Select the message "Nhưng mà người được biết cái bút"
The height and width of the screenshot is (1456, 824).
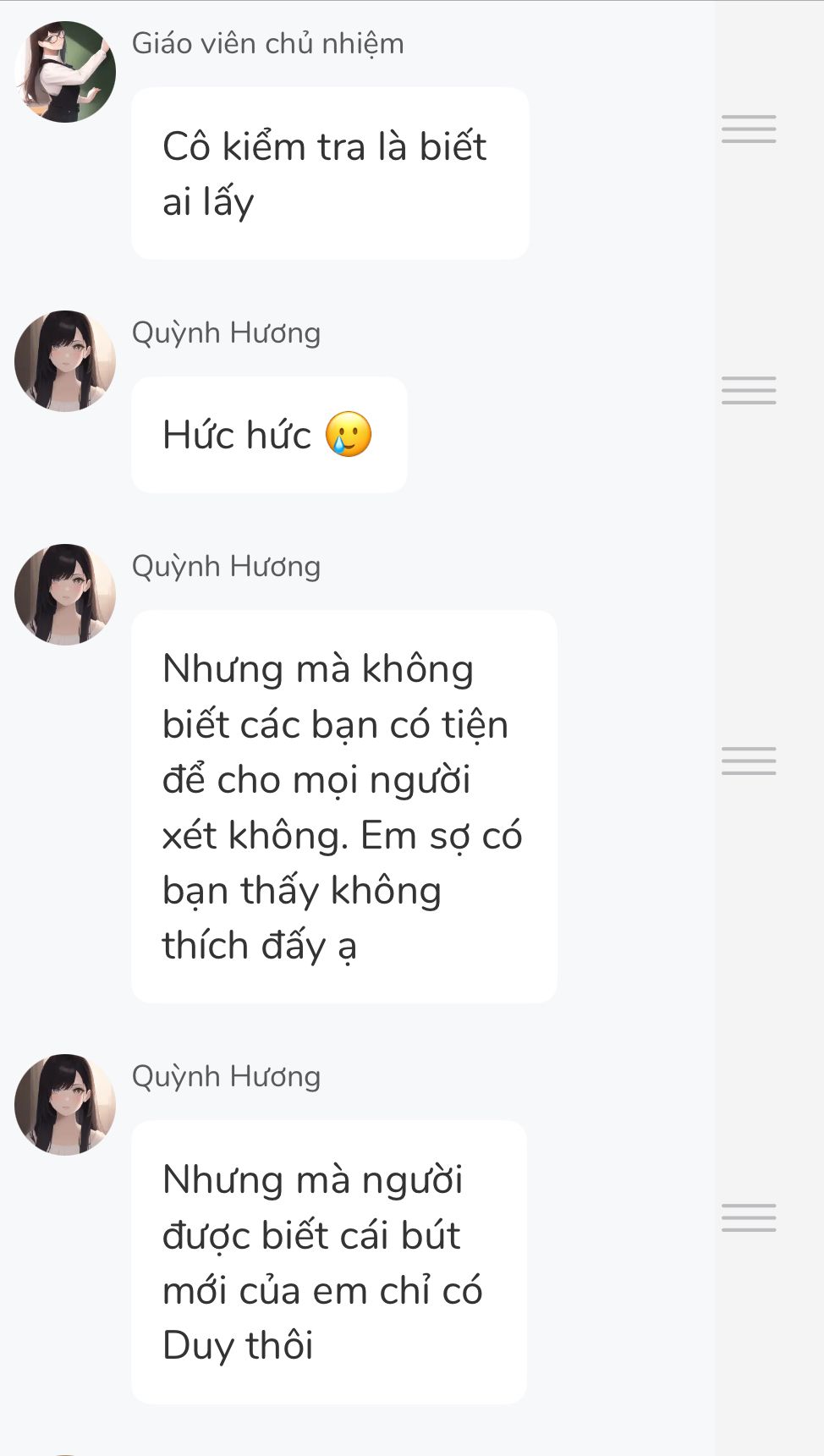coord(329,1261)
